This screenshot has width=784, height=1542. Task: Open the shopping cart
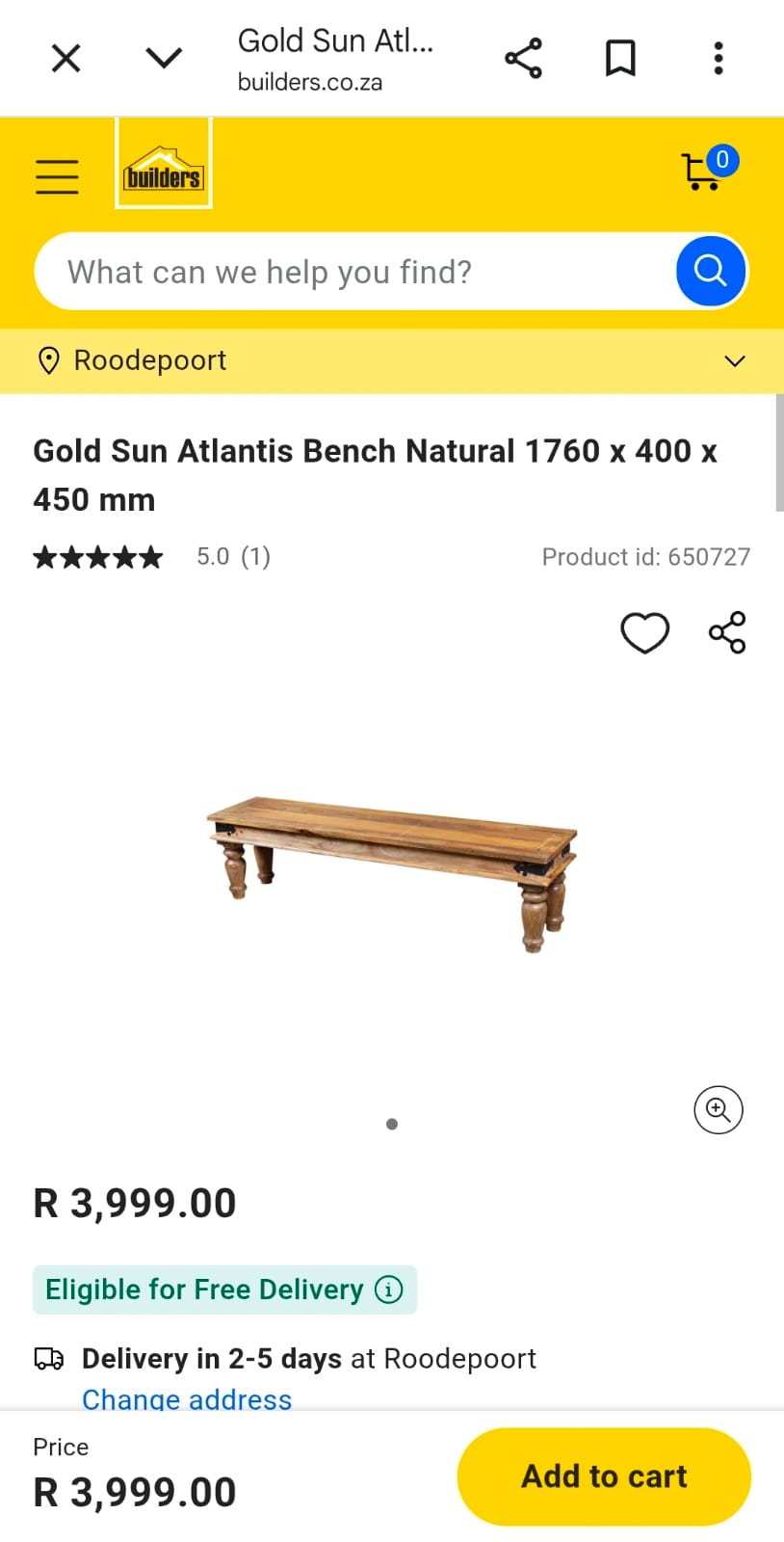tap(706, 171)
